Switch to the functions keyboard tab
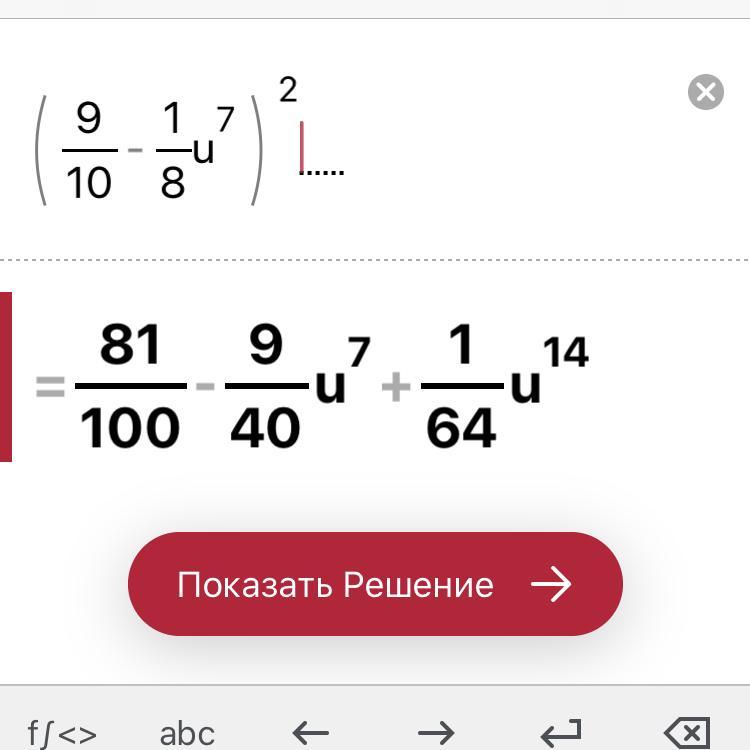This screenshot has width=750, height=750. click(x=62, y=733)
